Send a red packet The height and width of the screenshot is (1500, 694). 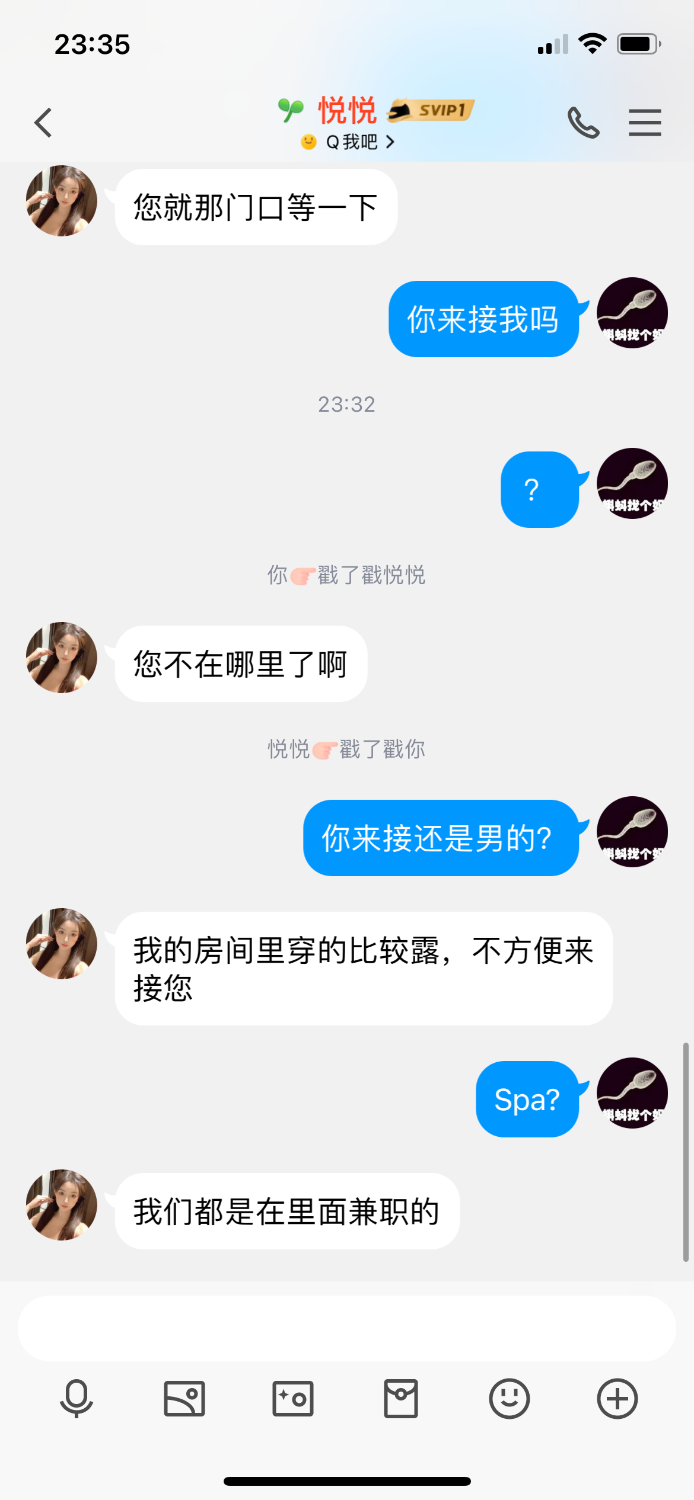coord(401,1398)
